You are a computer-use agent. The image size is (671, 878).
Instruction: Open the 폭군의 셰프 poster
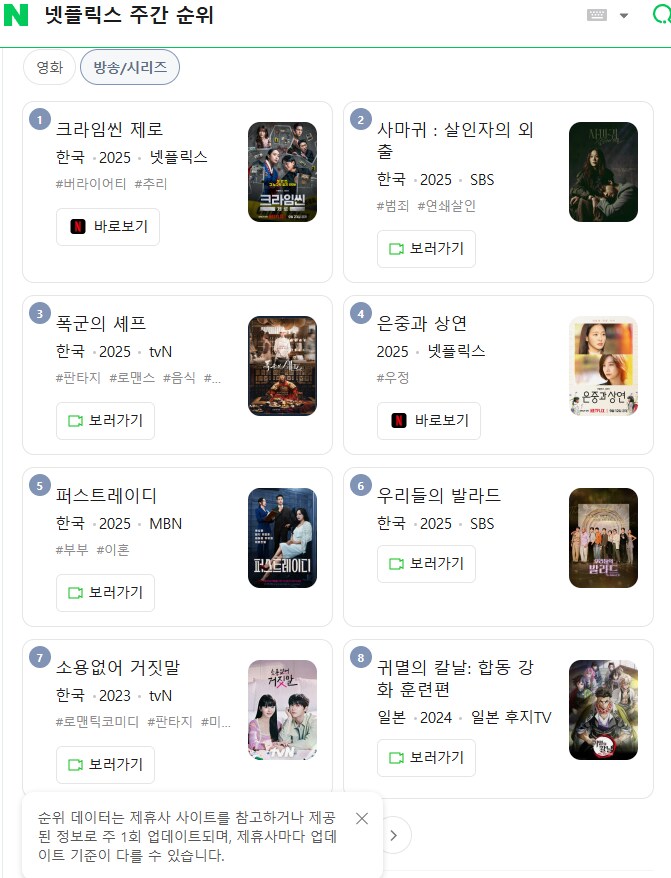(x=282, y=365)
